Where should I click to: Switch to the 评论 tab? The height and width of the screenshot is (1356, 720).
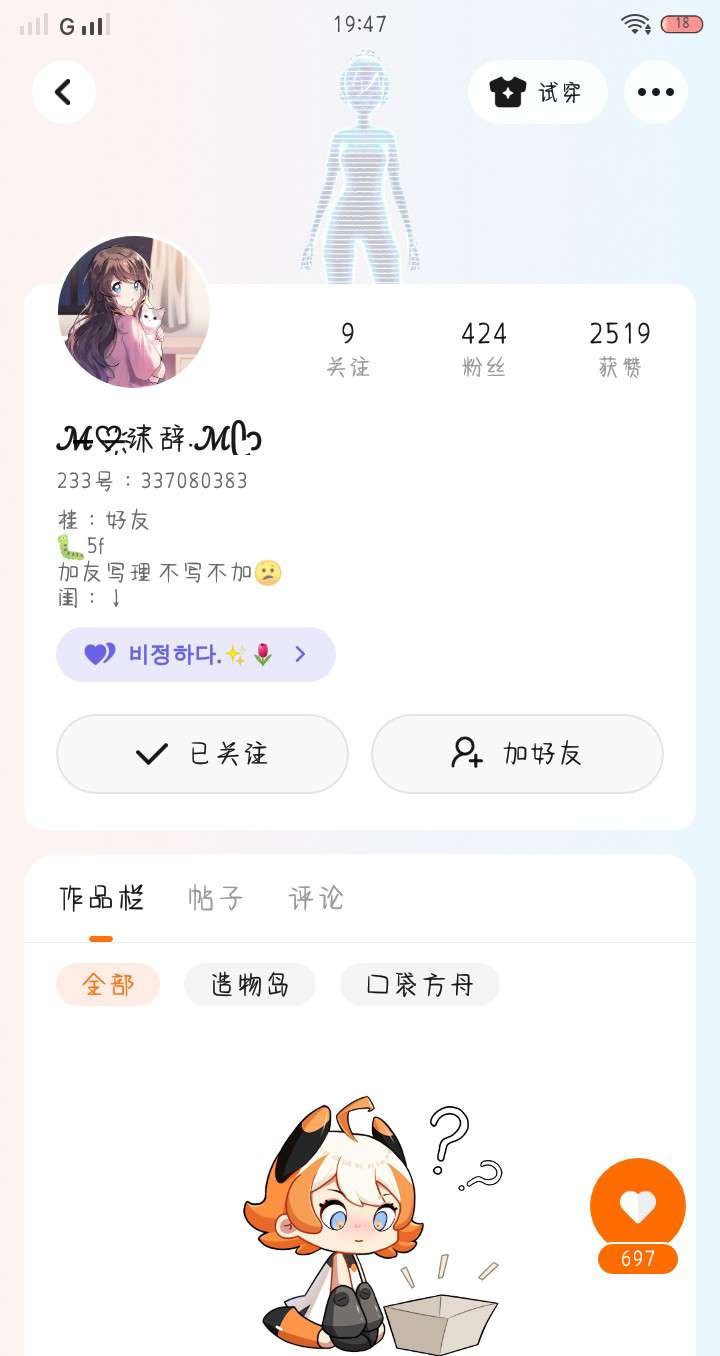tap(316, 898)
